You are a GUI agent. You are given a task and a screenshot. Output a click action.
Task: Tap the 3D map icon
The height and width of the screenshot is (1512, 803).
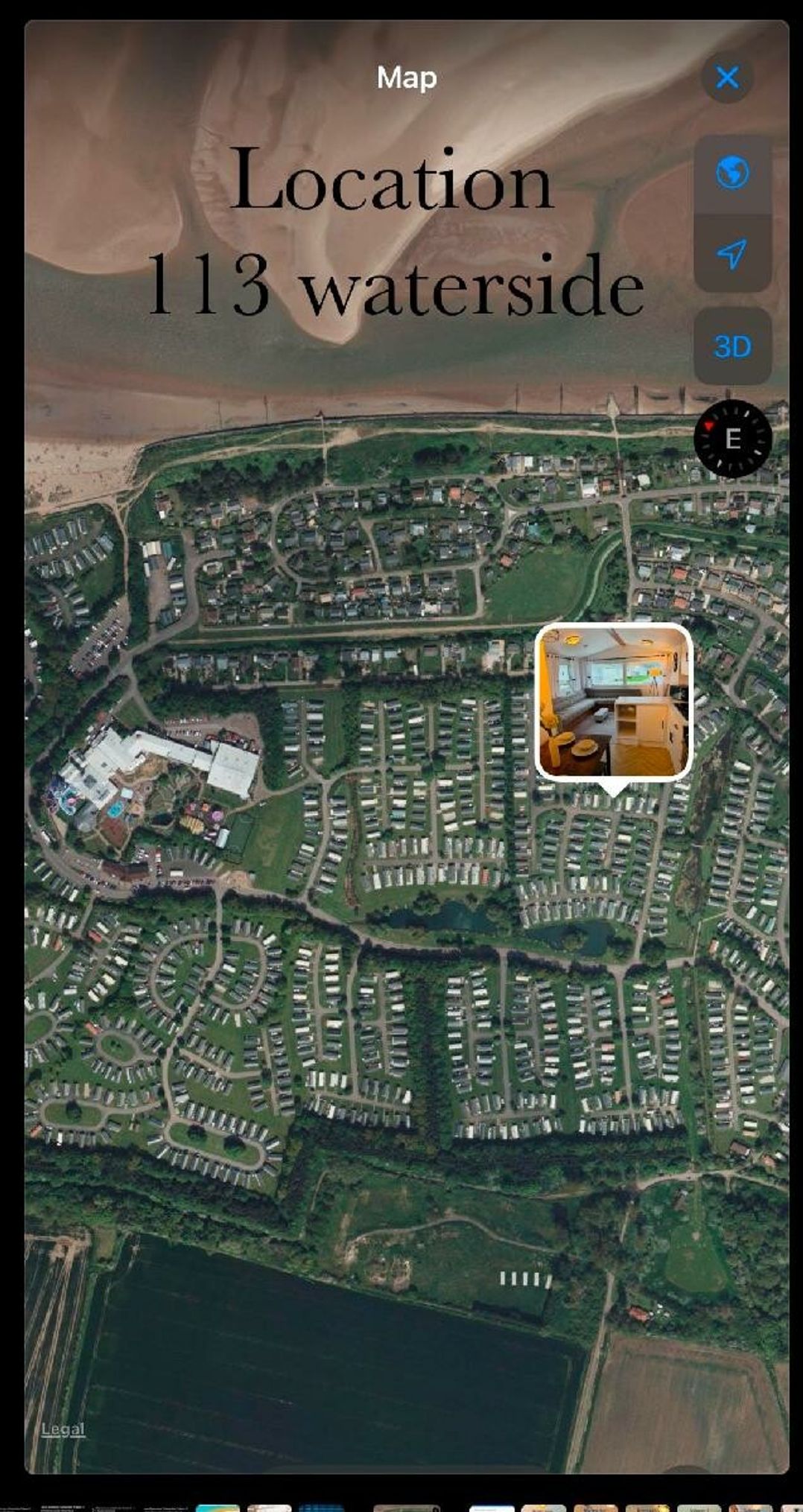732,346
